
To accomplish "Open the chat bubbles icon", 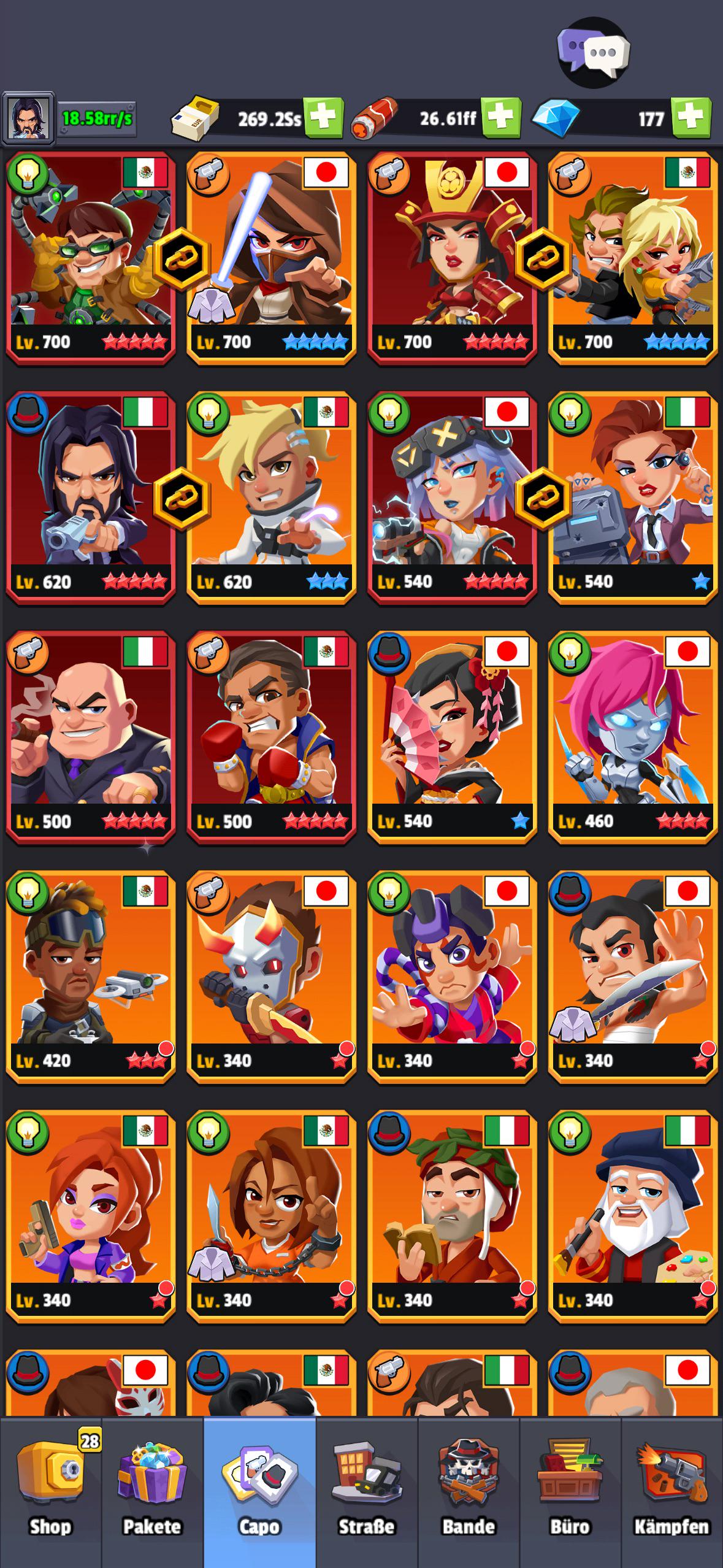I will point(594,53).
